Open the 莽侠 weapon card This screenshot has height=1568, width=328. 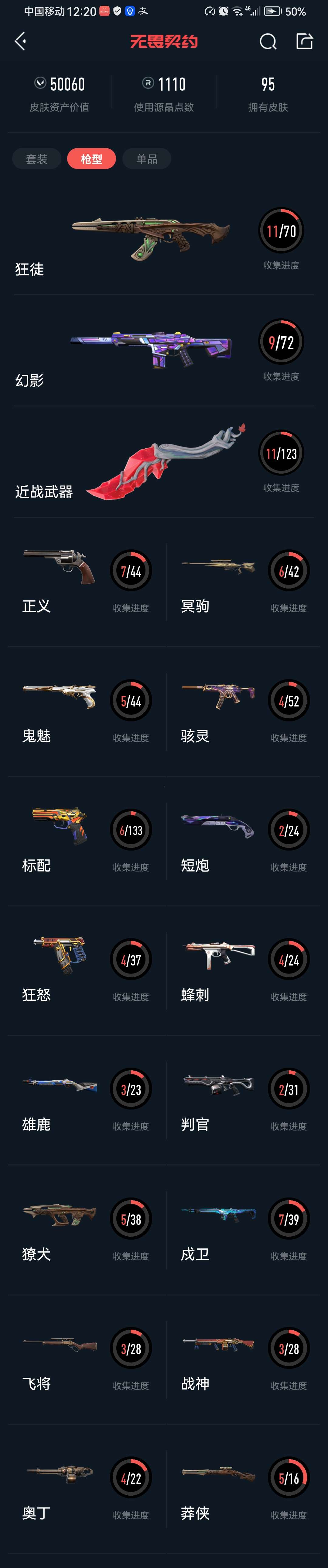[243, 1489]
